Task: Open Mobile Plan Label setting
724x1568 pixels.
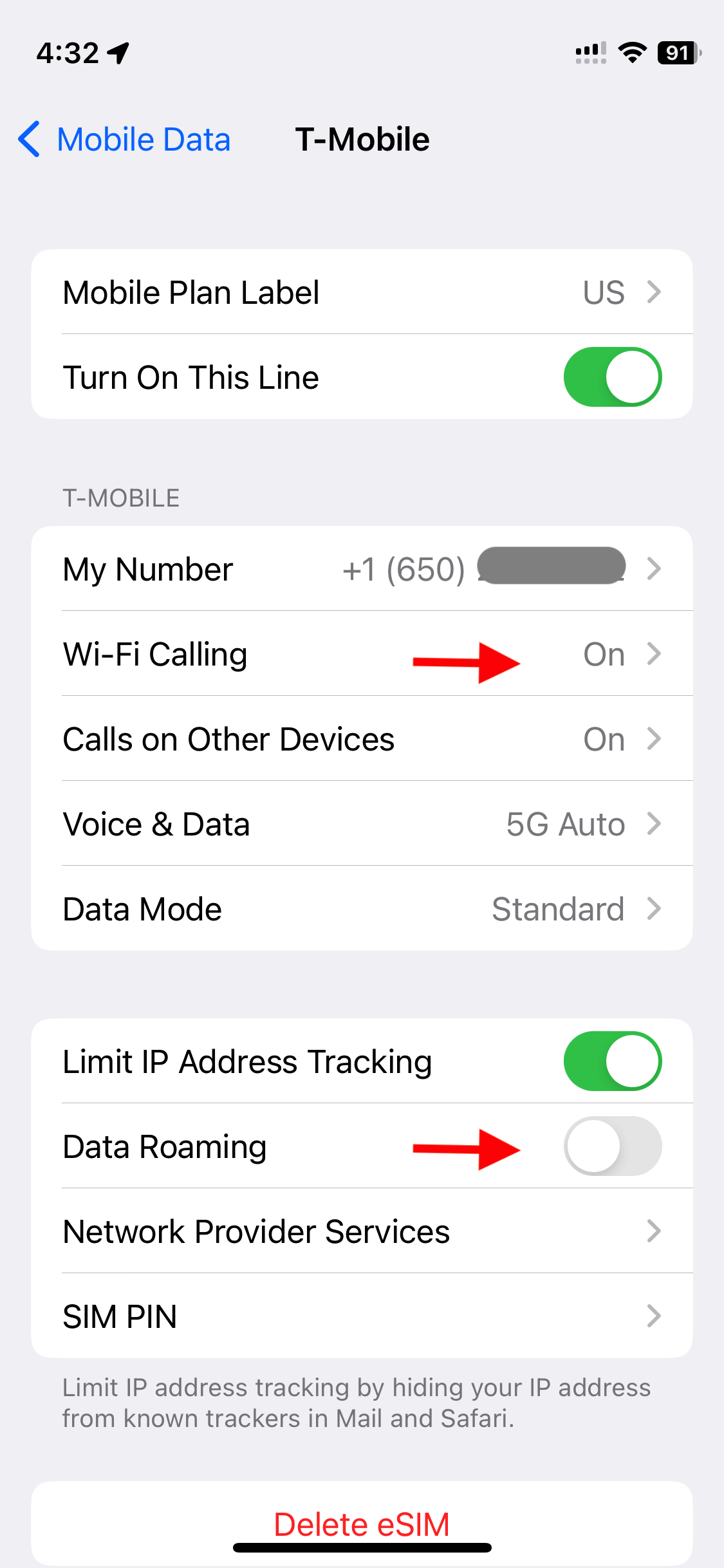Action: tap(362, 292)
